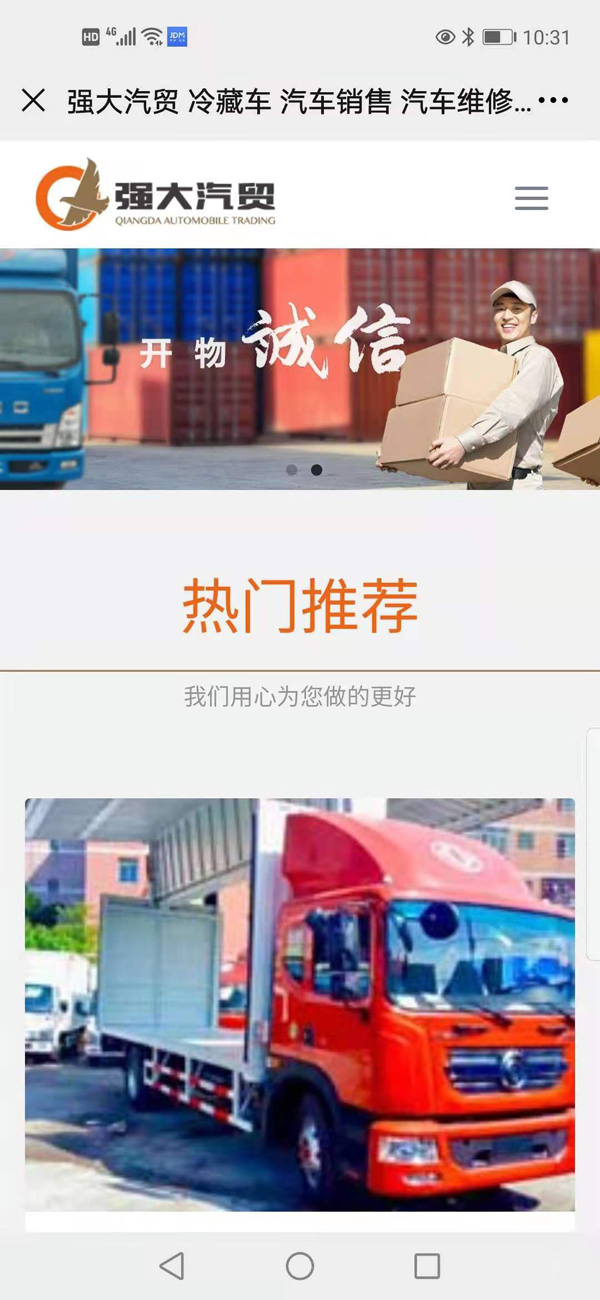Close the in-app browser page

33,100
